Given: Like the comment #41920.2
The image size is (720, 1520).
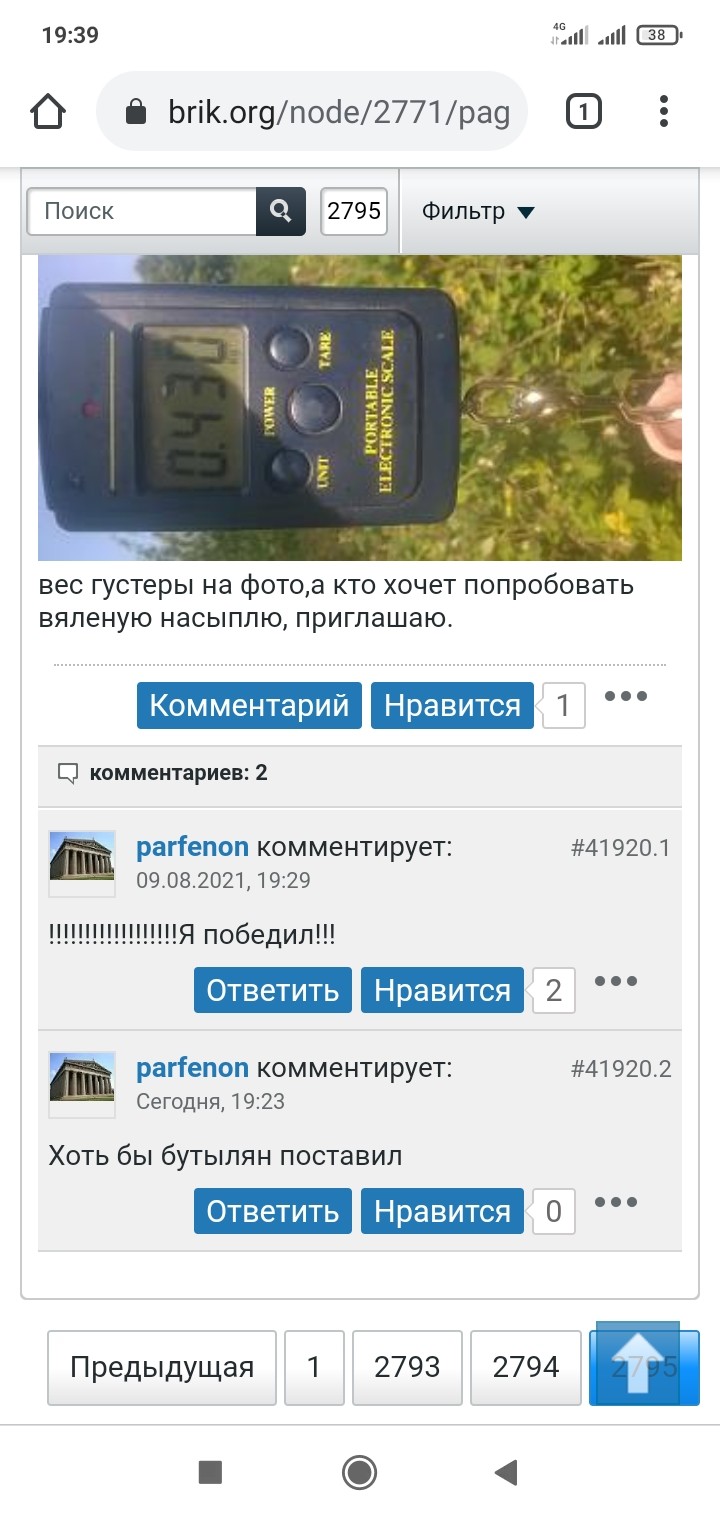Looking at the screenshot, I should click(x=442, y=1211).
